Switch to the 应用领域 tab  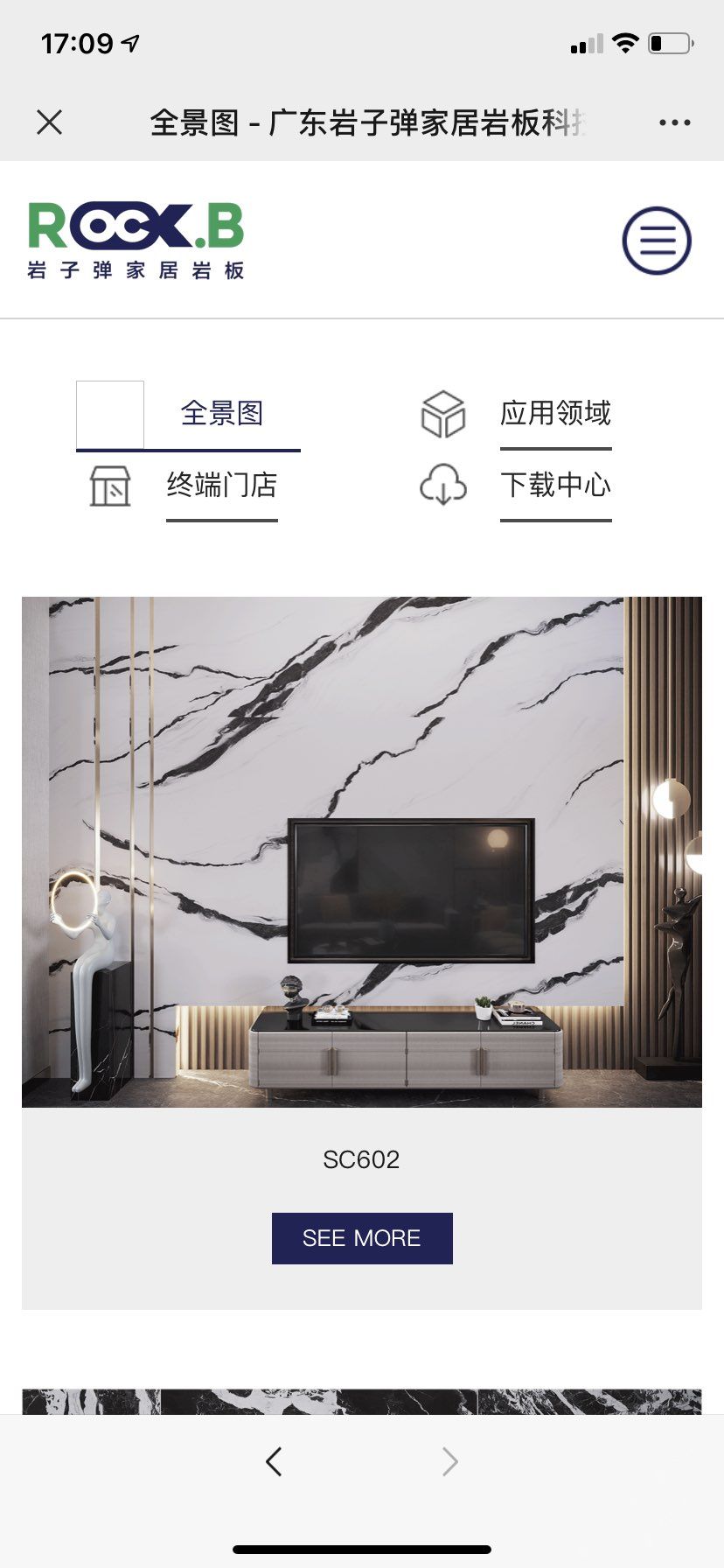pyautogui.click(x=555, y=413)
